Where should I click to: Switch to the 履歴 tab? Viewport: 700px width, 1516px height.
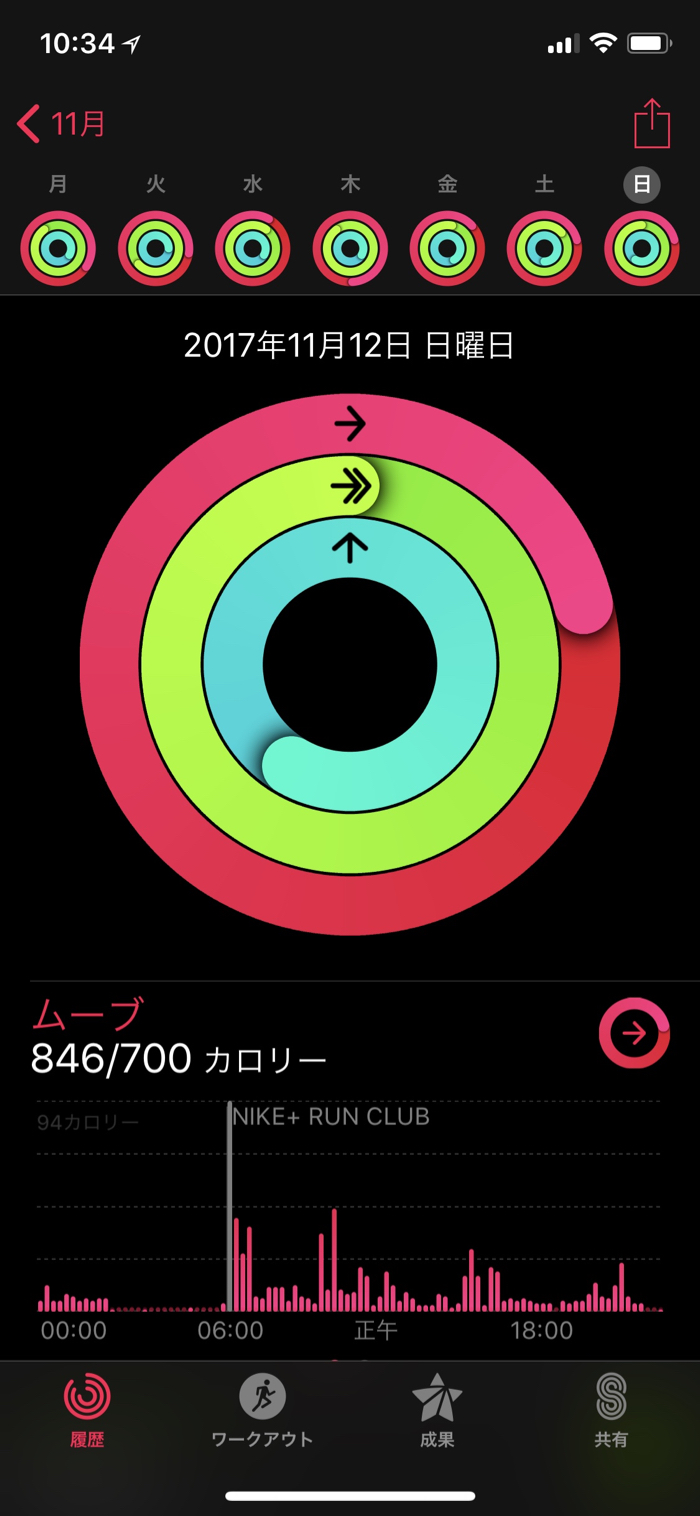tap(87, 1410)
